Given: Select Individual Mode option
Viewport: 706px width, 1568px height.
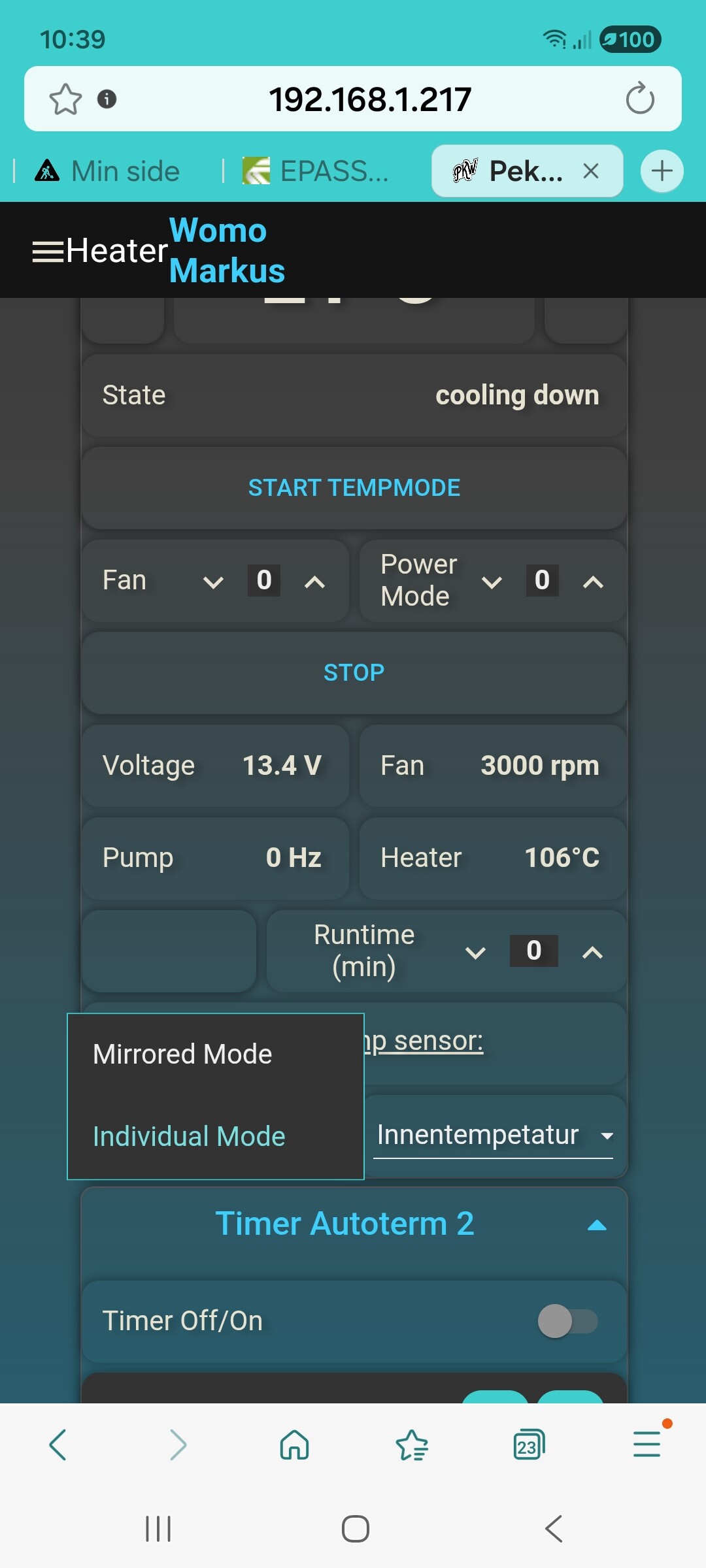Looking at the screenshot, I should click(x=189, y=1136).
